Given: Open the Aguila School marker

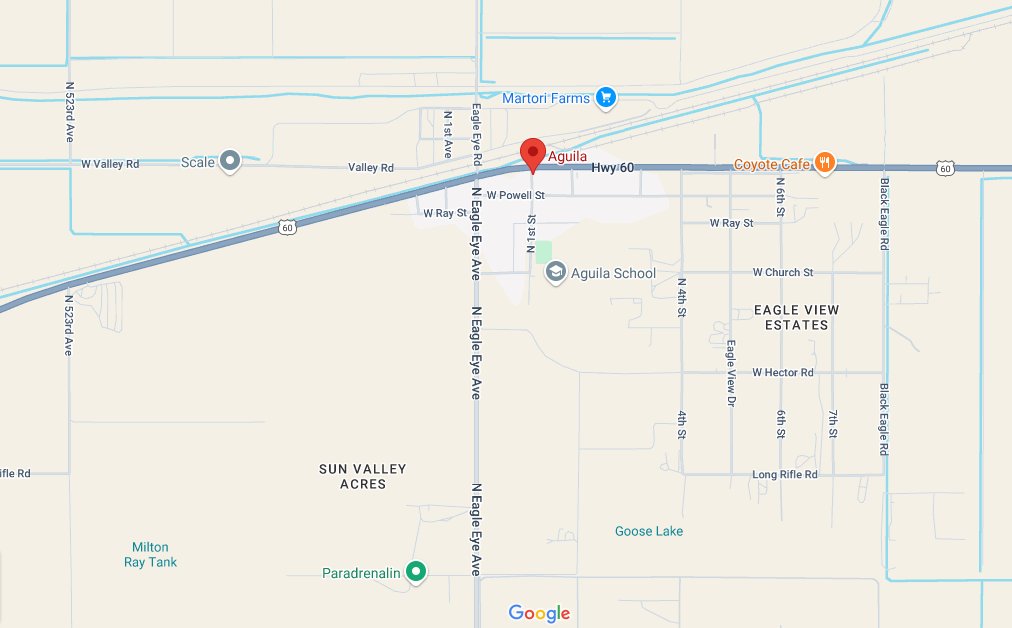Looking at the screenshot, I should [x=555, y=272].
